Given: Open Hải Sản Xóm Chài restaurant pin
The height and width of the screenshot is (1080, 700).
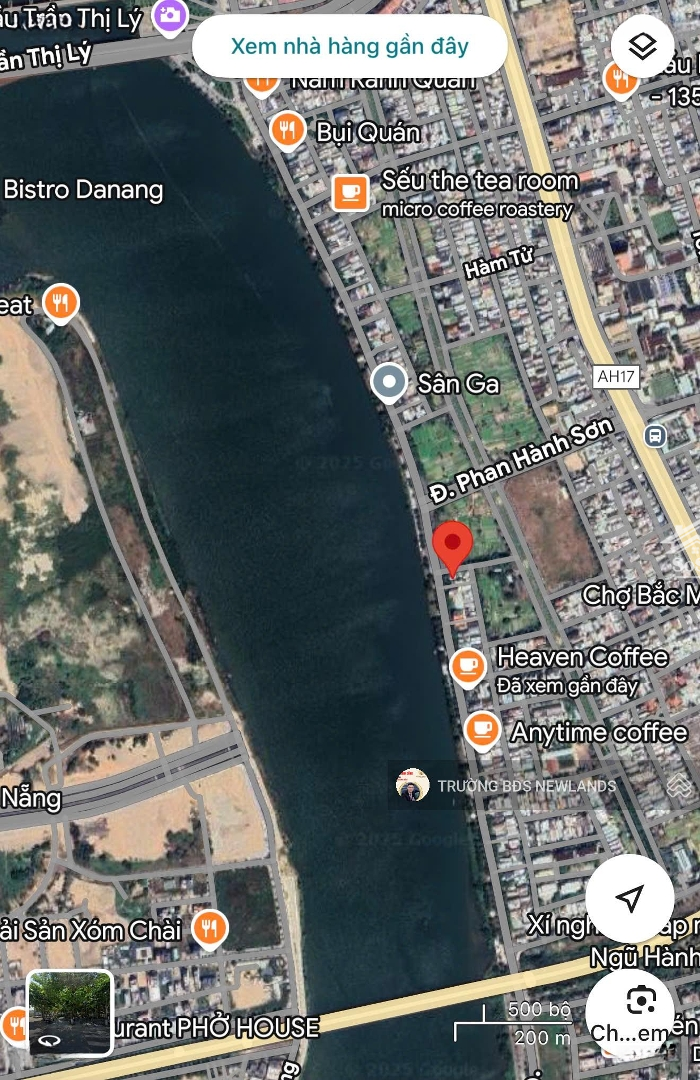Looking at the screenshot, I should pyautogui.click(x=210, y=929).
